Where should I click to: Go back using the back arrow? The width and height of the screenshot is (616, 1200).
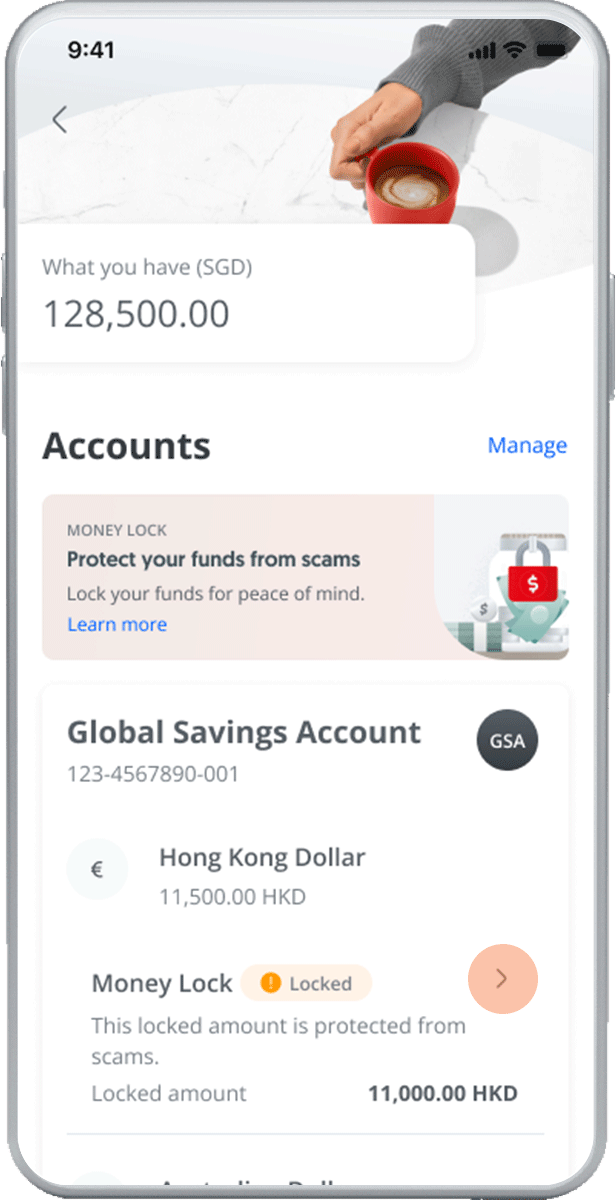coord(59,120)
